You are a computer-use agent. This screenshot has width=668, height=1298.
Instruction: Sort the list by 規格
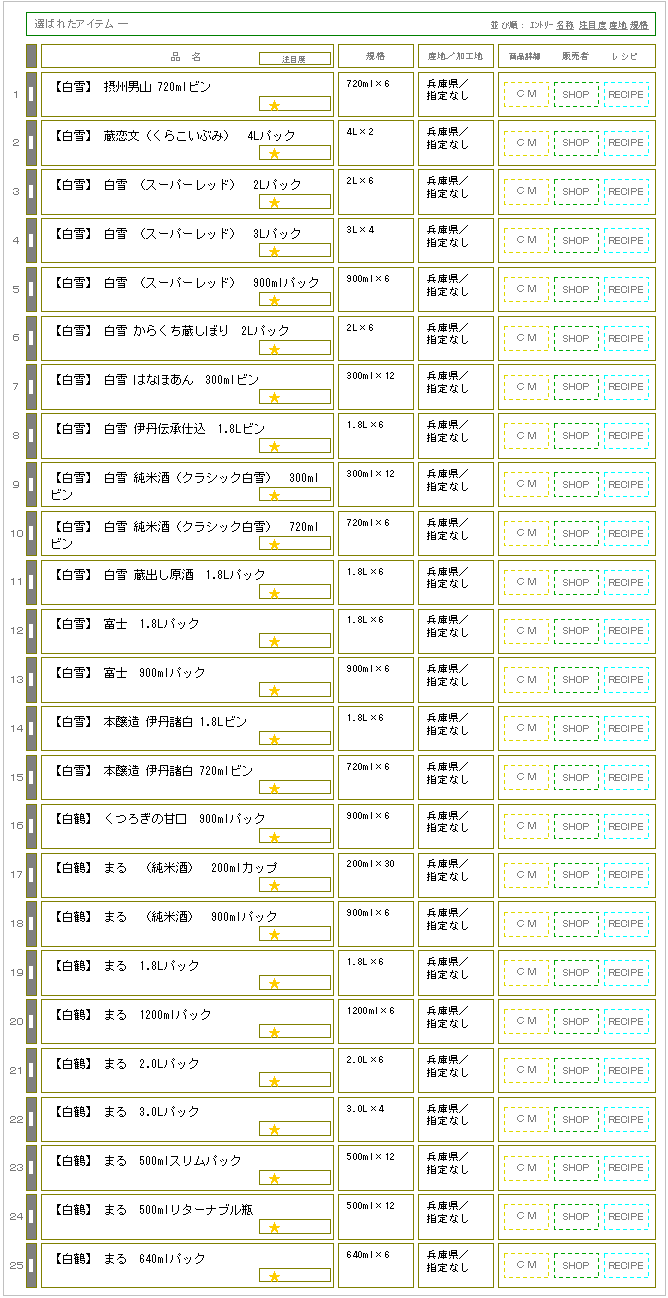tap(640, 24)
